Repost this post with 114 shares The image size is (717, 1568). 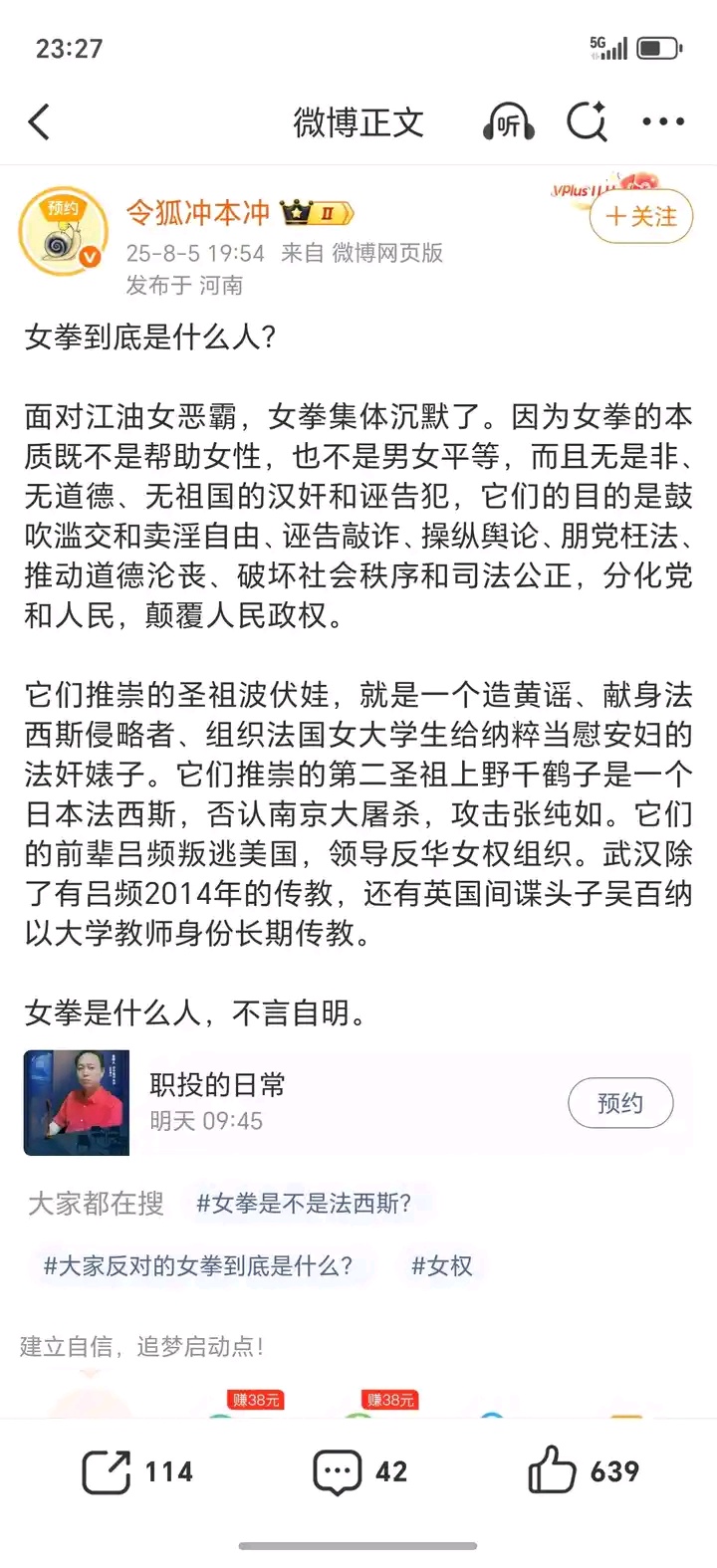click(137, 1471)
